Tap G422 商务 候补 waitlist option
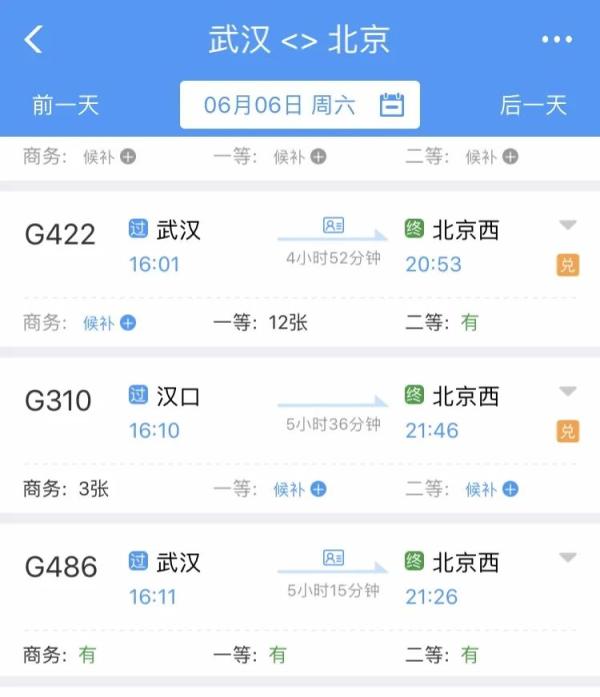The height and width of the screenshot is (697, 600). (x=109, y=323)
